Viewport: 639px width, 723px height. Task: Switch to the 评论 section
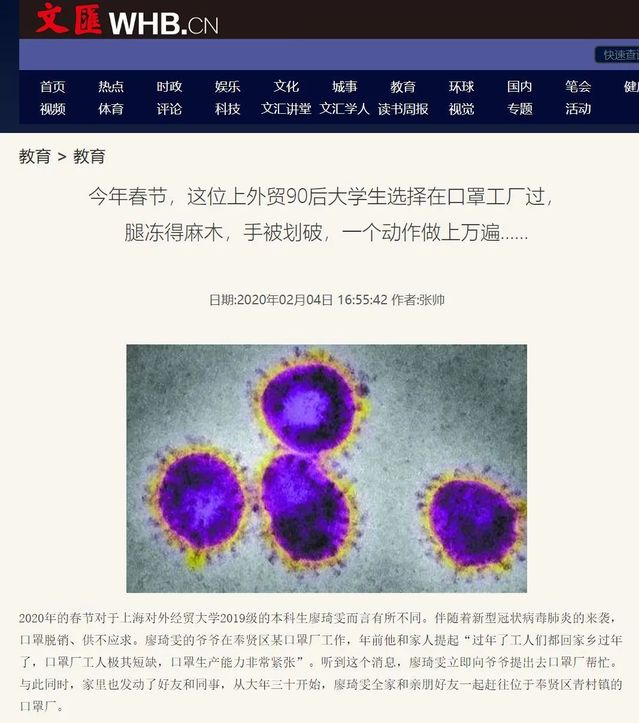coord(169,109)
